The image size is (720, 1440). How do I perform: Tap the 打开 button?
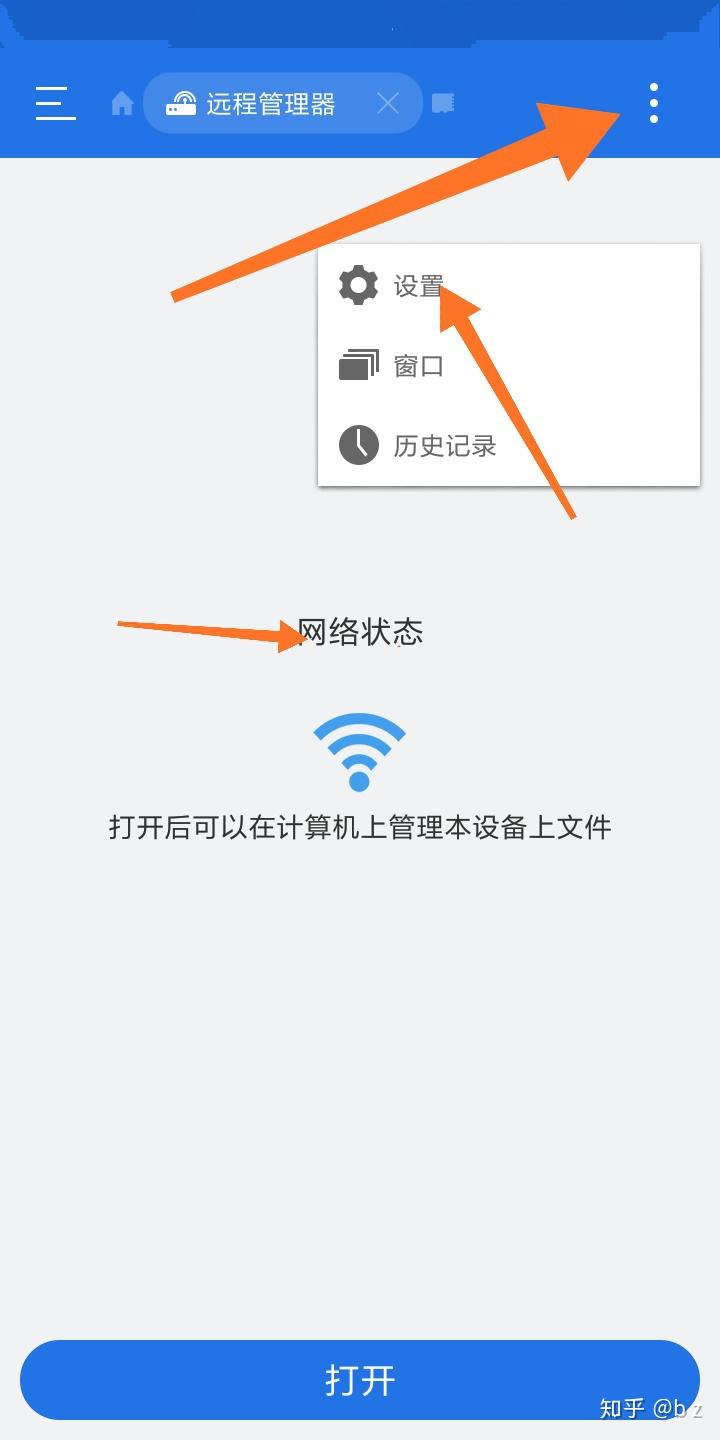[x=360, y=1380]
